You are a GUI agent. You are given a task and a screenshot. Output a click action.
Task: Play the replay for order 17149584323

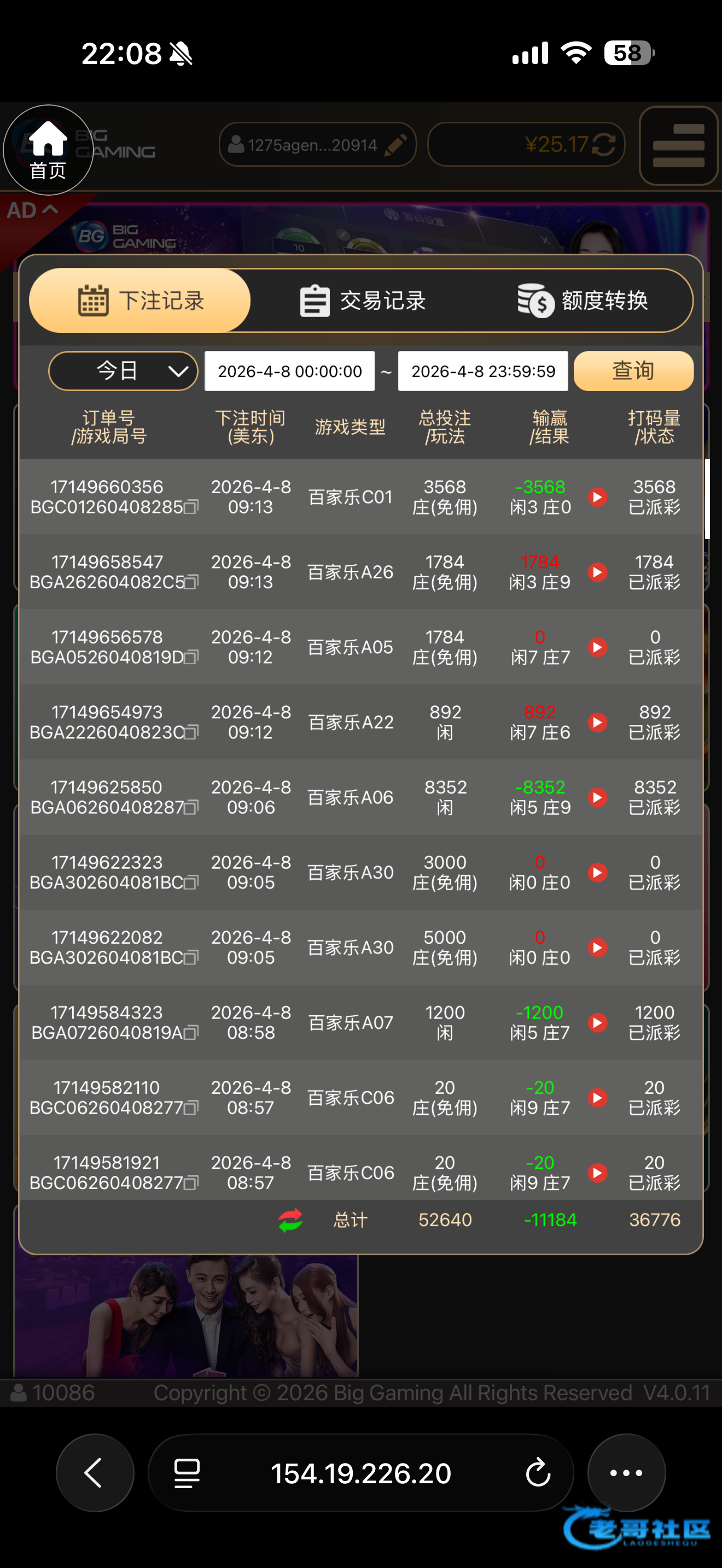coord(598,1022)
